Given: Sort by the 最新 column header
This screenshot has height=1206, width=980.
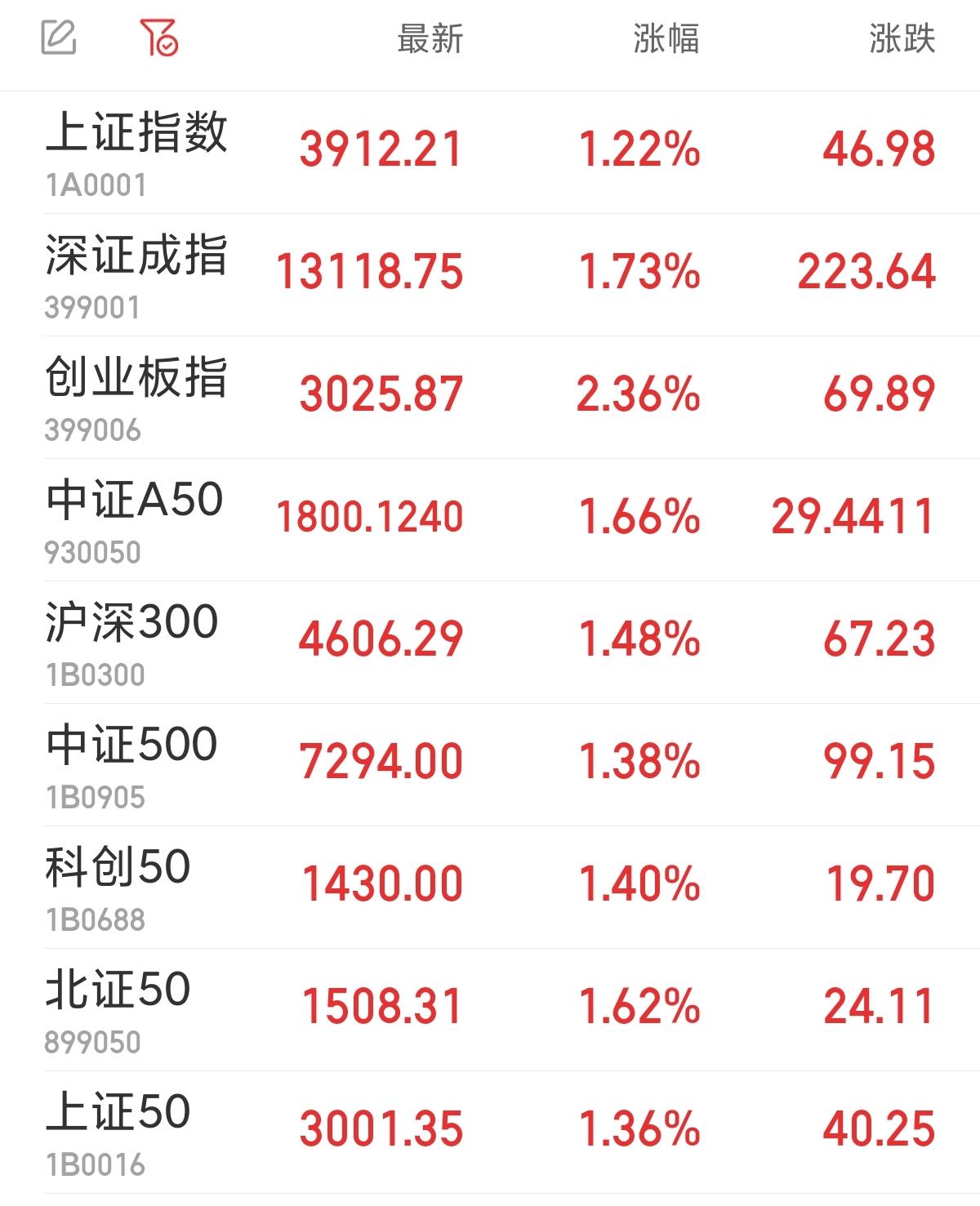Looking at the screenshot, I should coord(430,38).
